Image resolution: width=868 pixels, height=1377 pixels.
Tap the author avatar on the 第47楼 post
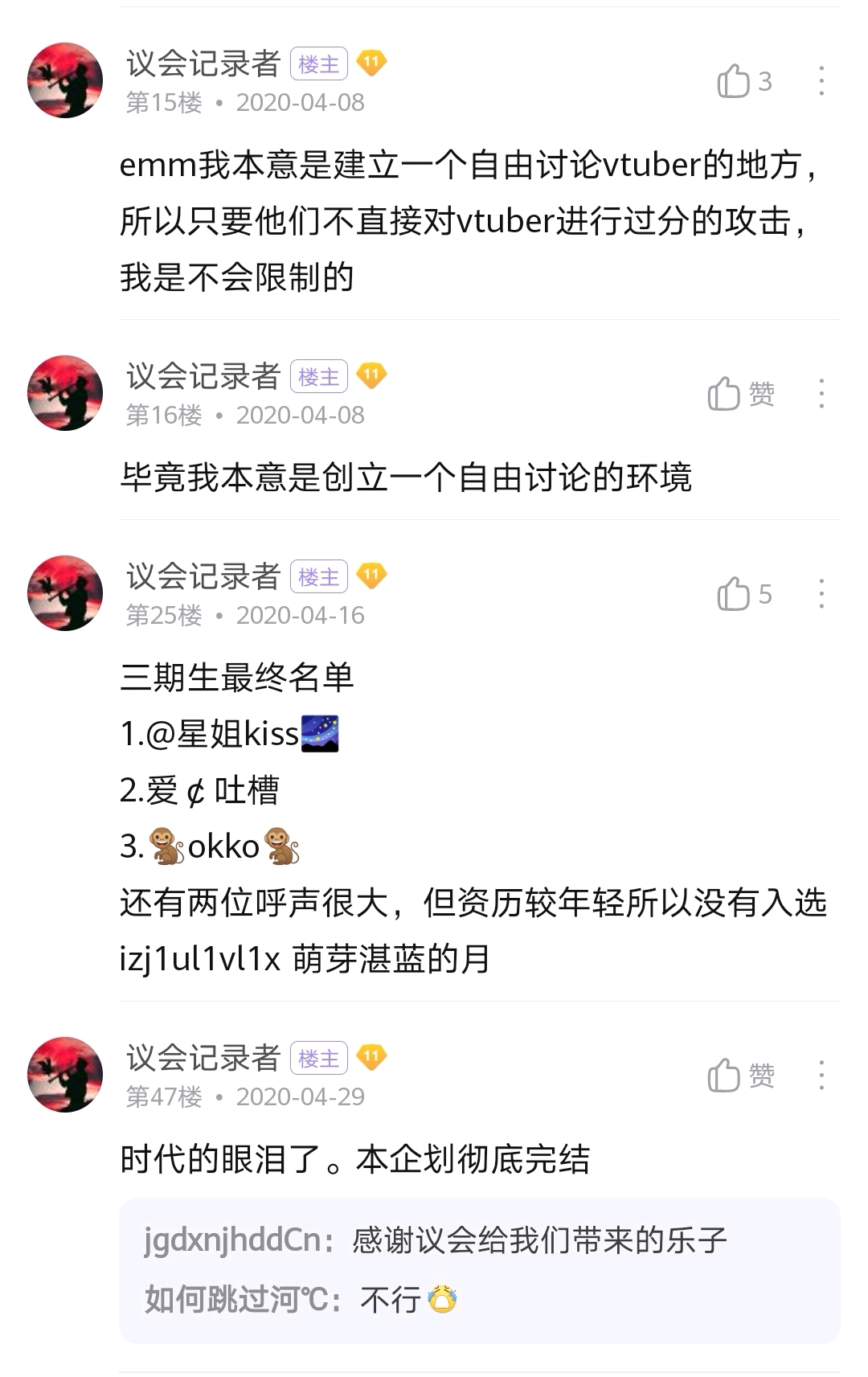[65, 1075]
